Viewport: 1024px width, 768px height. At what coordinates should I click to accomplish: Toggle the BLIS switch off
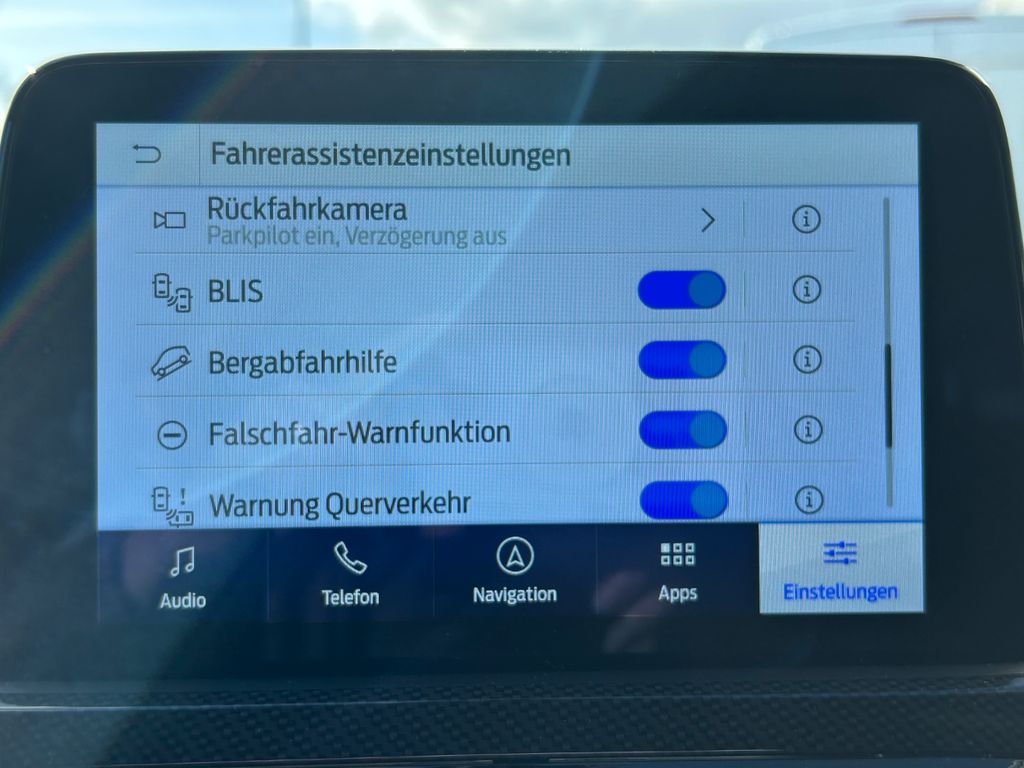click(682, 290)
